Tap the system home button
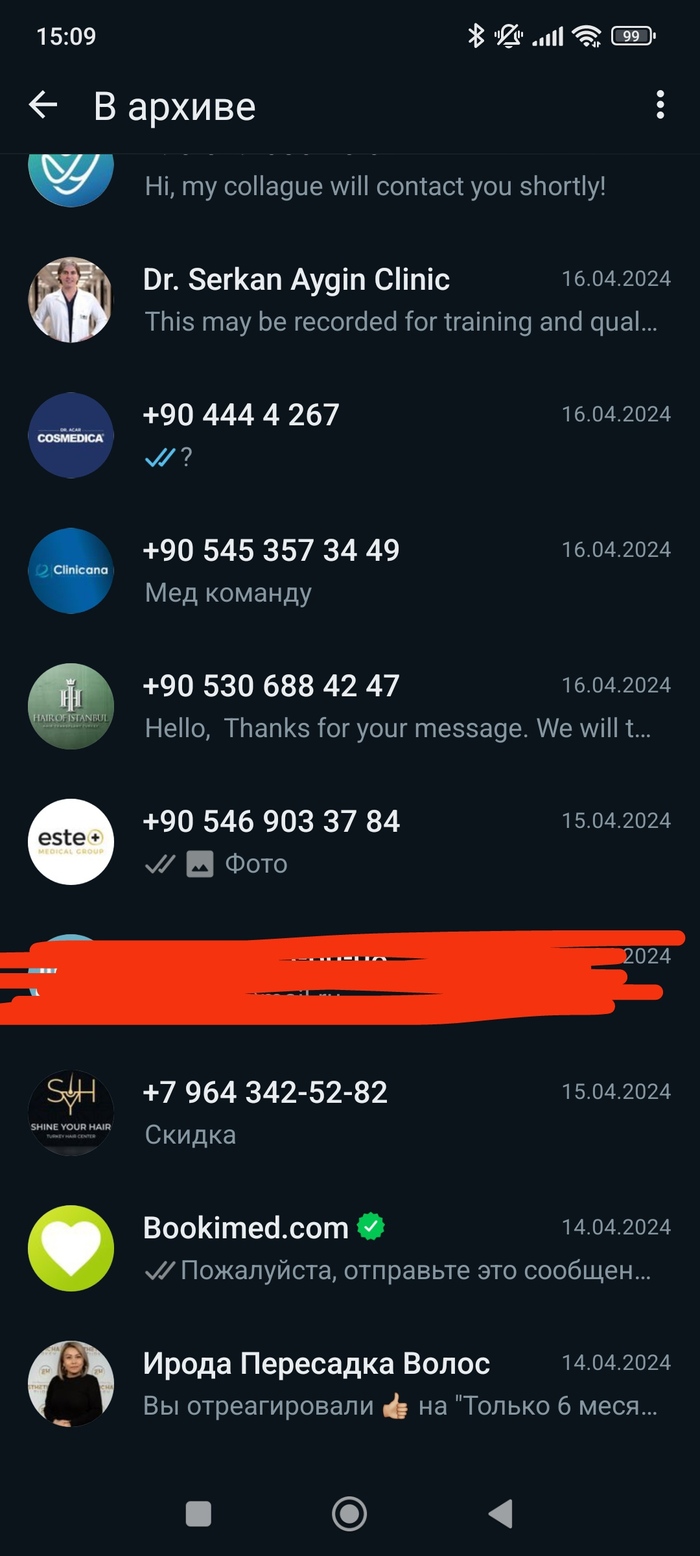700x1556 pixels. (x=349, y=1513)
